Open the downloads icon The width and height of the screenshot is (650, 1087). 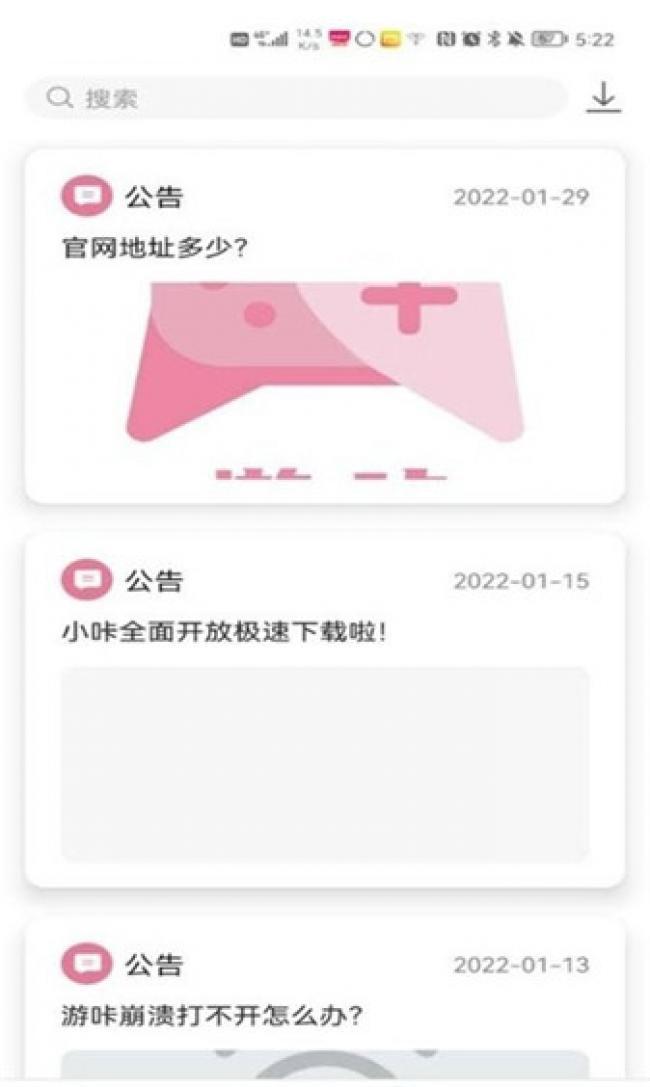[x=604, y=97]
